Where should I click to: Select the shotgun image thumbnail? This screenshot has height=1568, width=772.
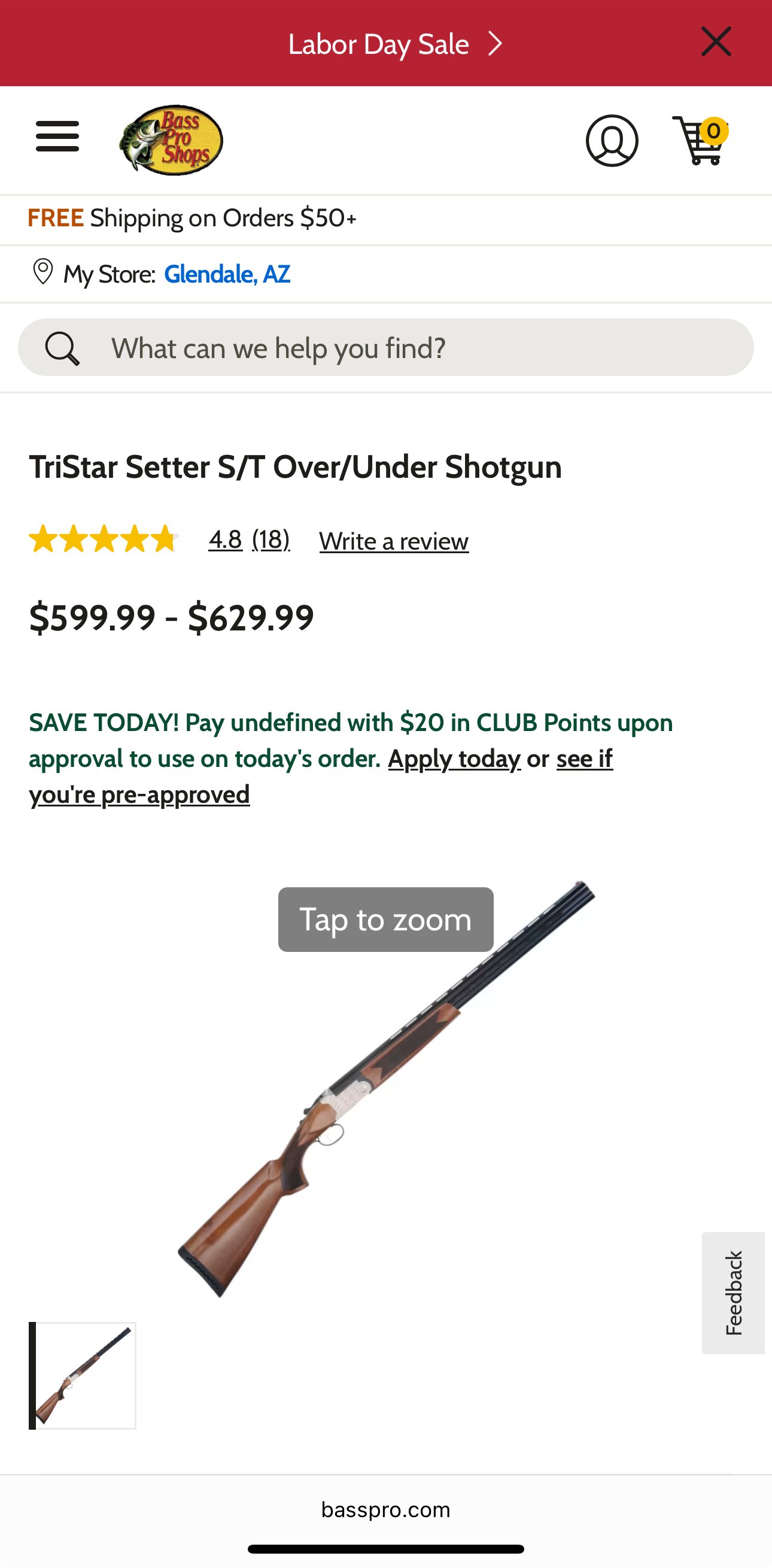click(x=83, y=1376)
